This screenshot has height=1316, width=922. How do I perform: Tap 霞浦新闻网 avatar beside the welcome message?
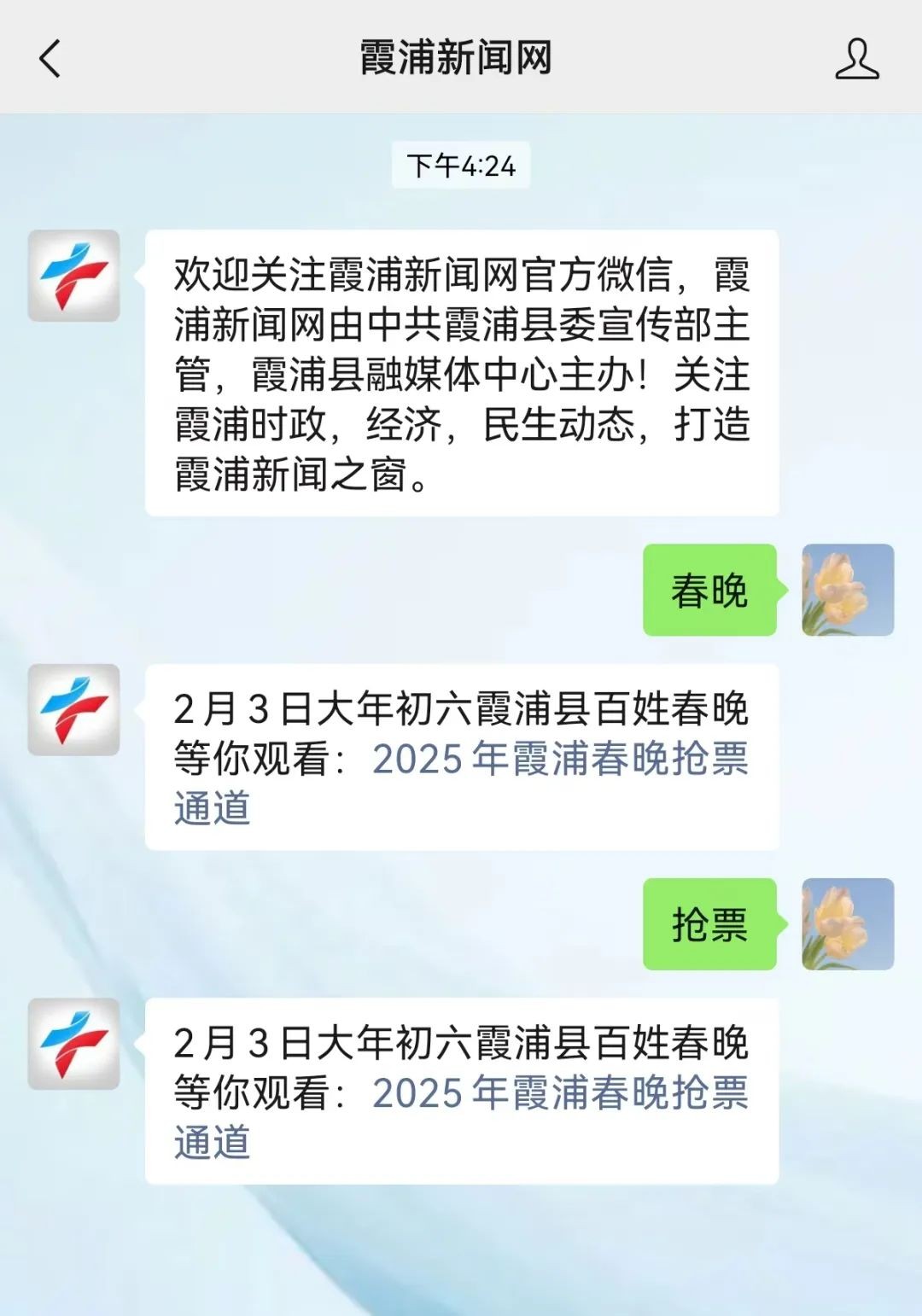tap(74, 276)
